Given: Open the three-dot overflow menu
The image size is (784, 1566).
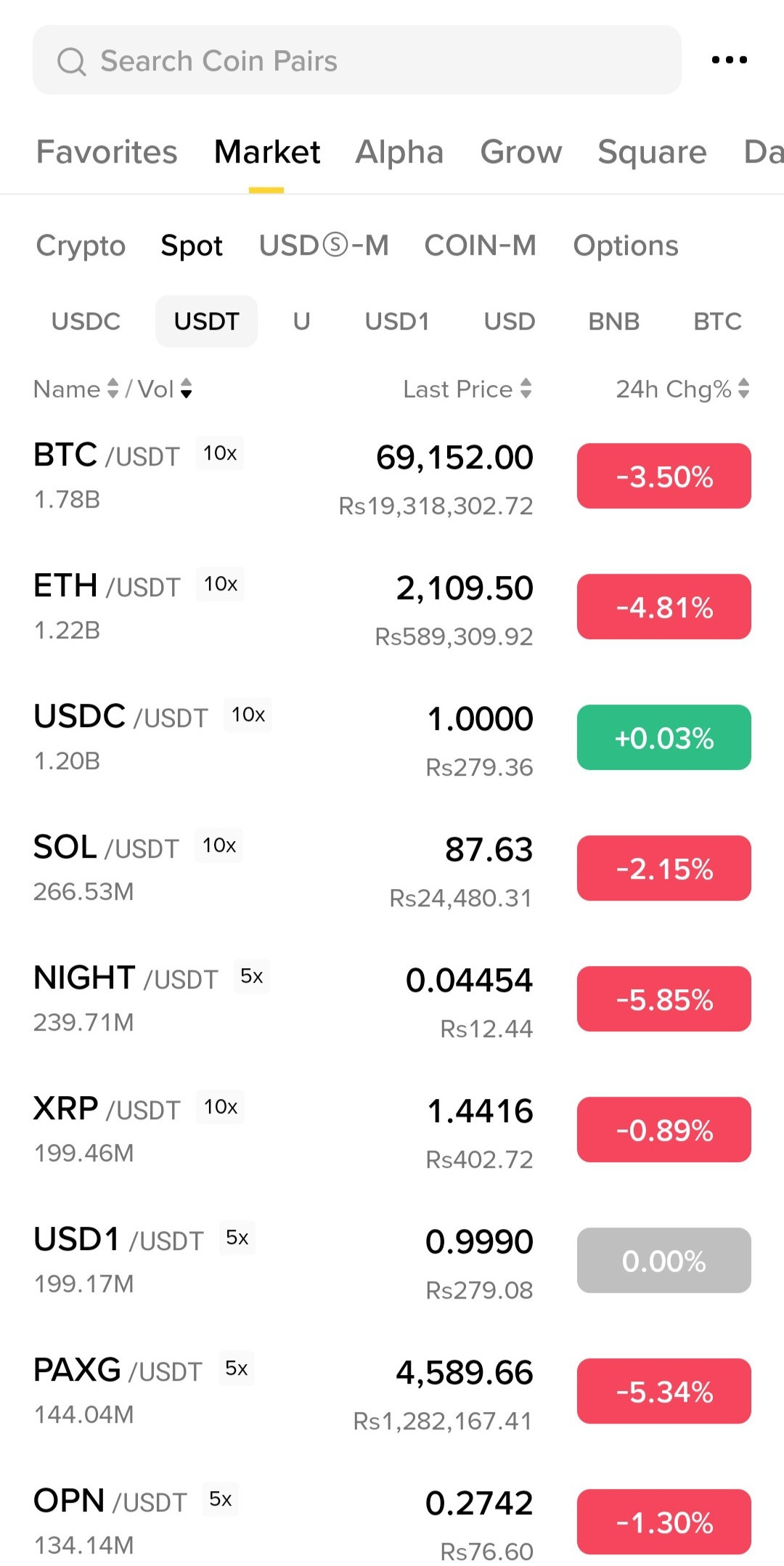Looking at the screenshot, I should [729, 60].
